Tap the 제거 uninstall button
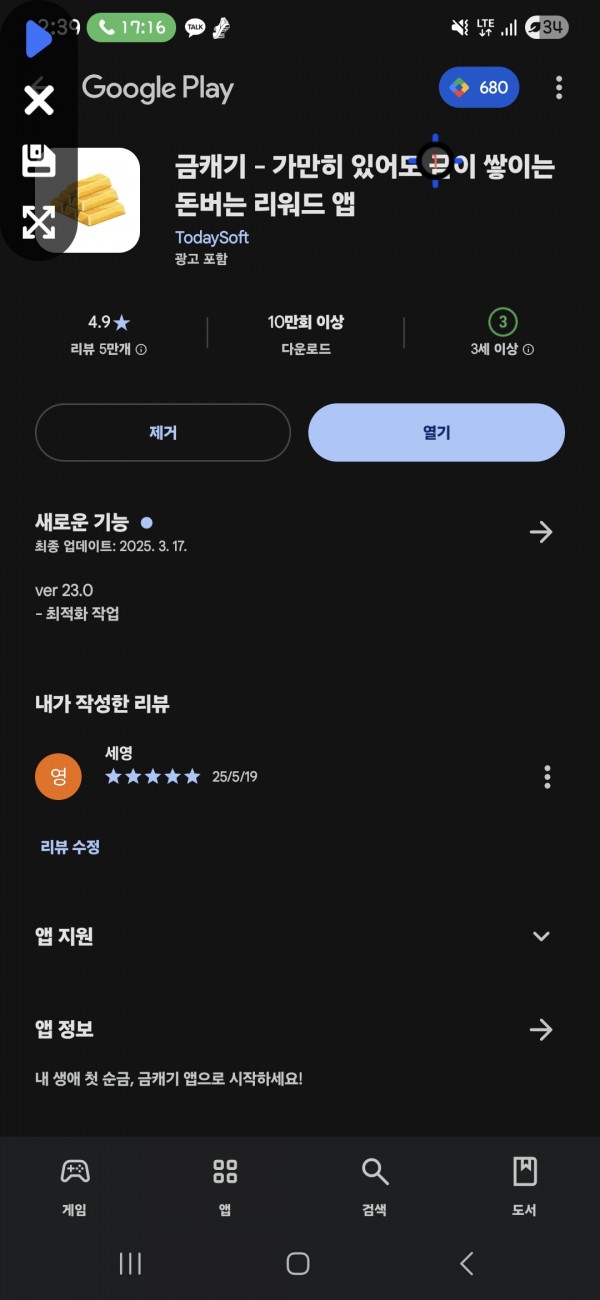 click(x=163, y=433)
